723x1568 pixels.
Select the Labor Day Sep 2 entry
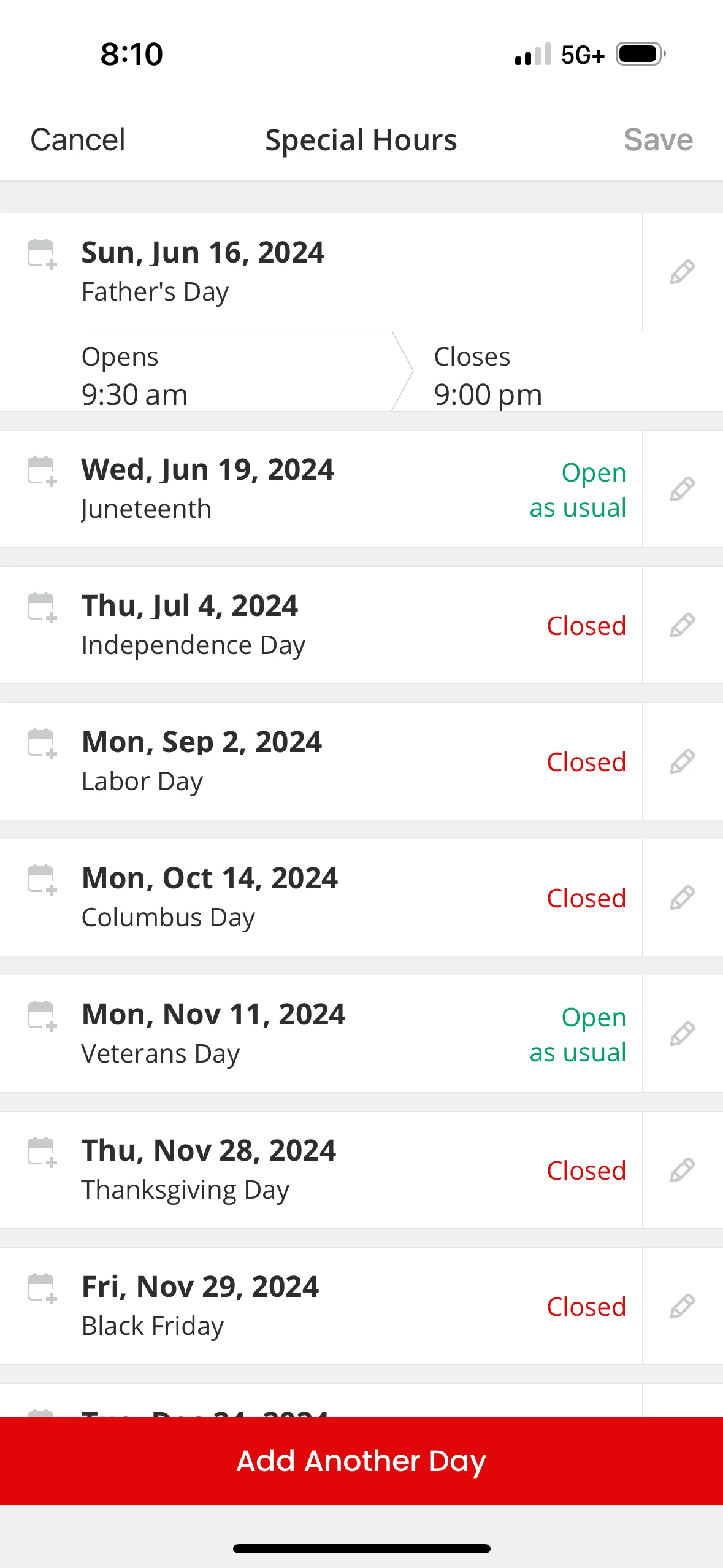click(321, 761)
